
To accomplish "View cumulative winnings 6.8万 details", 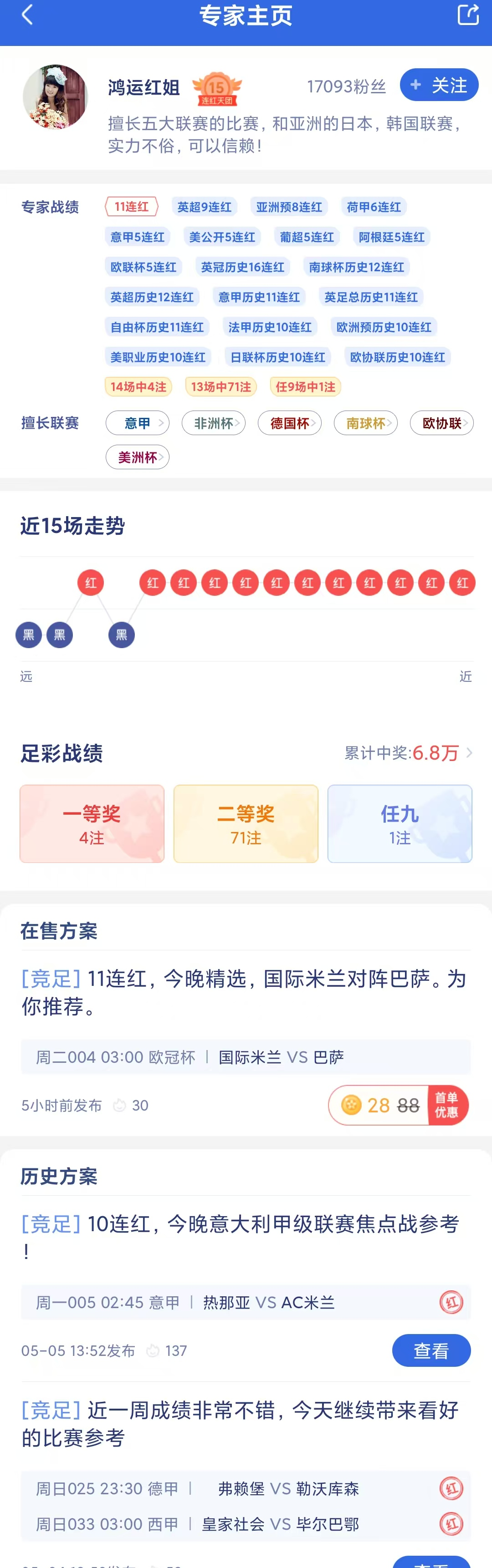I will pos(408,753).
